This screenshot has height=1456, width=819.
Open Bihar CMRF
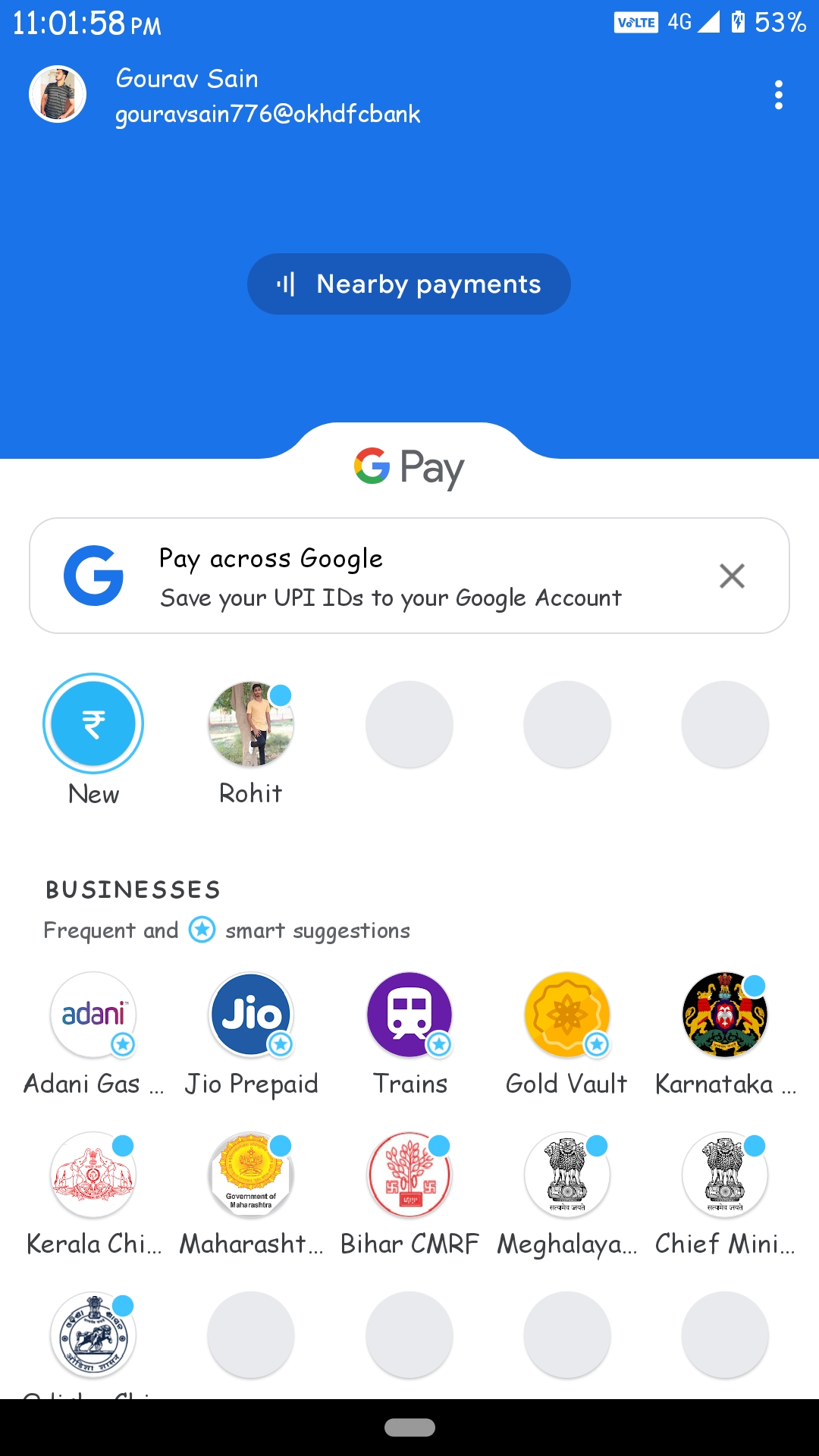tap(409, 1175)
